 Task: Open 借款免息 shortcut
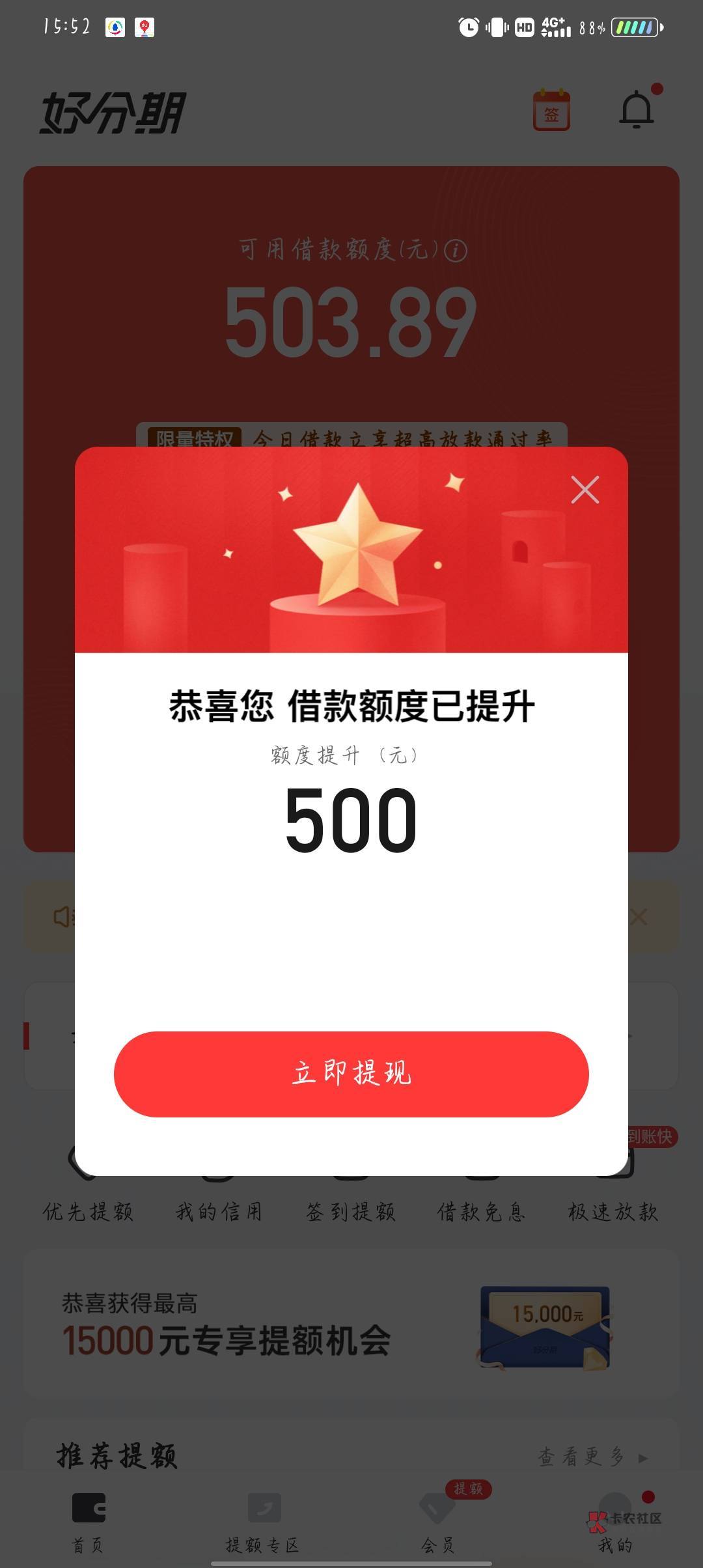[481, 1212]
